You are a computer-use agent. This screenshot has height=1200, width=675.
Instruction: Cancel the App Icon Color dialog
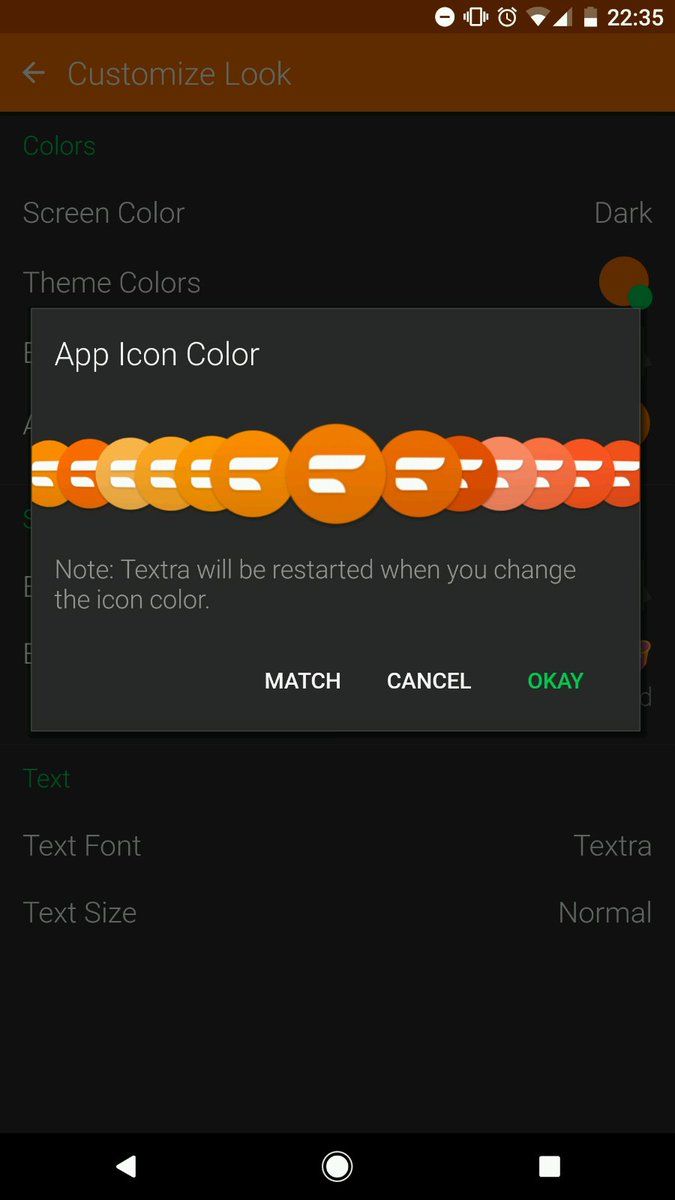point(428,681)
